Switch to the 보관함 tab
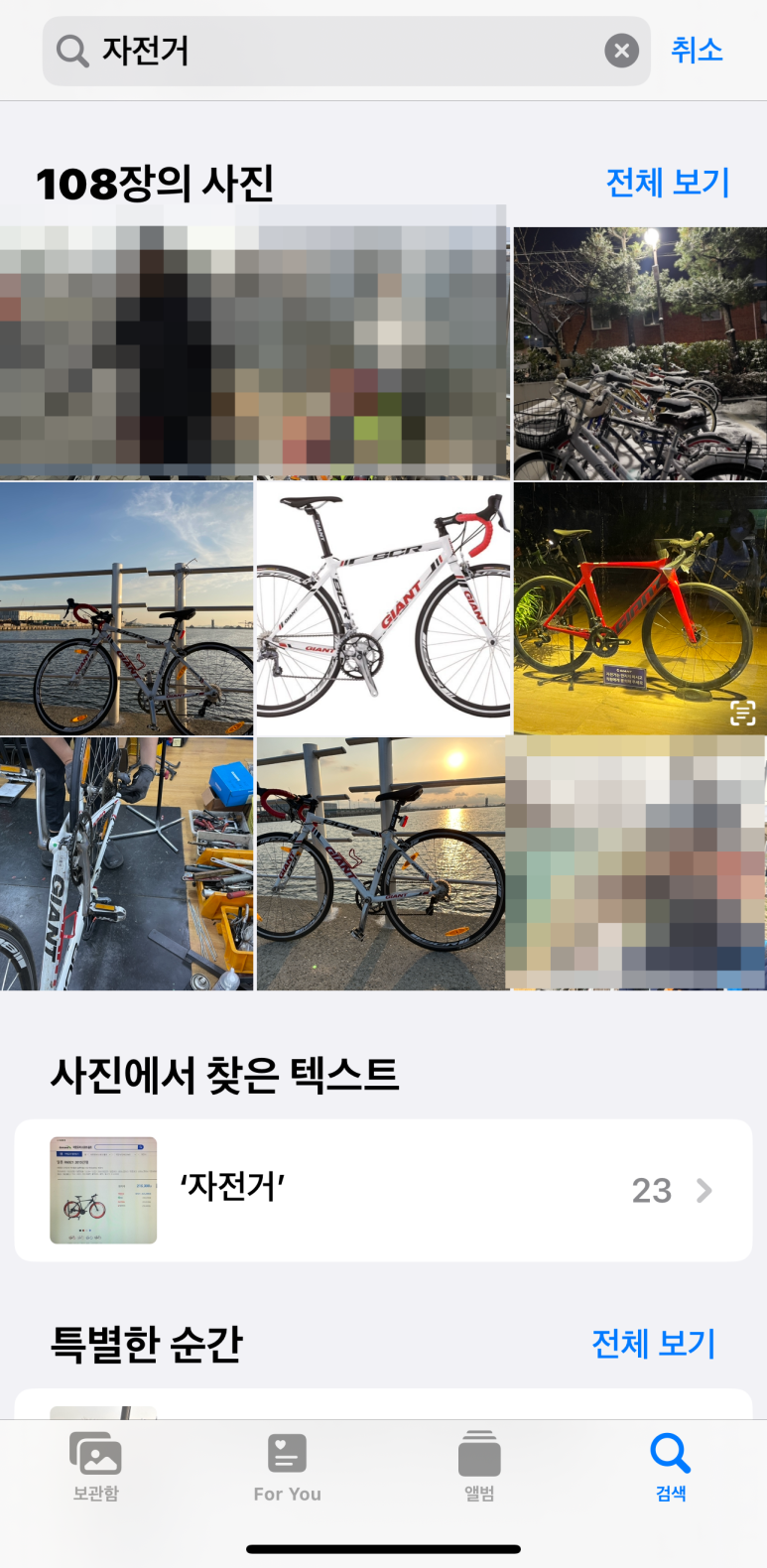This screenshot has height=1568, width=767. [95, 1467]
